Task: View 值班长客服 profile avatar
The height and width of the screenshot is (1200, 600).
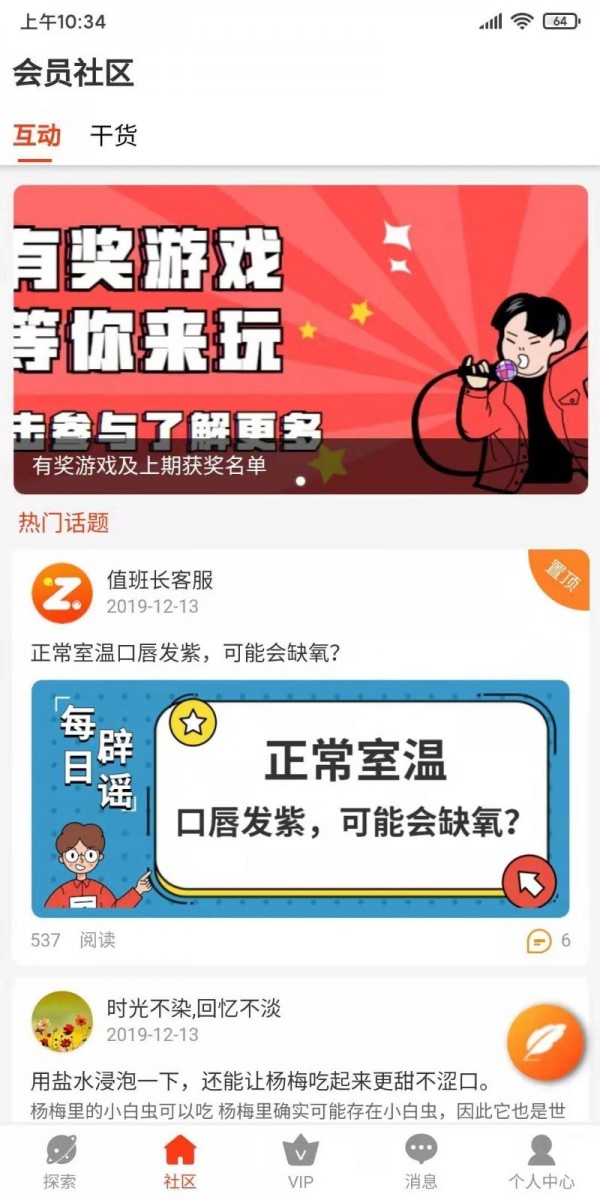Action: 62,592
